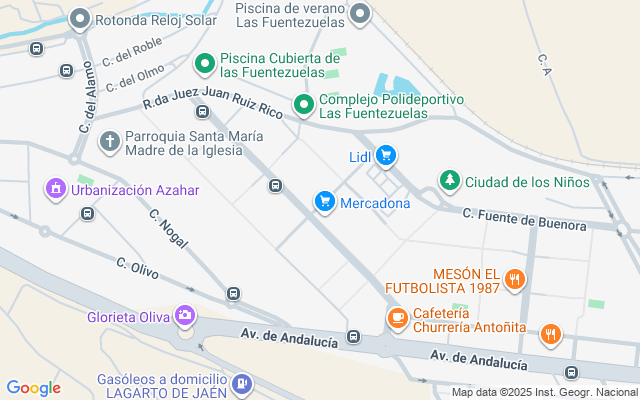640x400 pixels.
Task: Open the Mercadona supermarket pin
Action: (324, 202)
